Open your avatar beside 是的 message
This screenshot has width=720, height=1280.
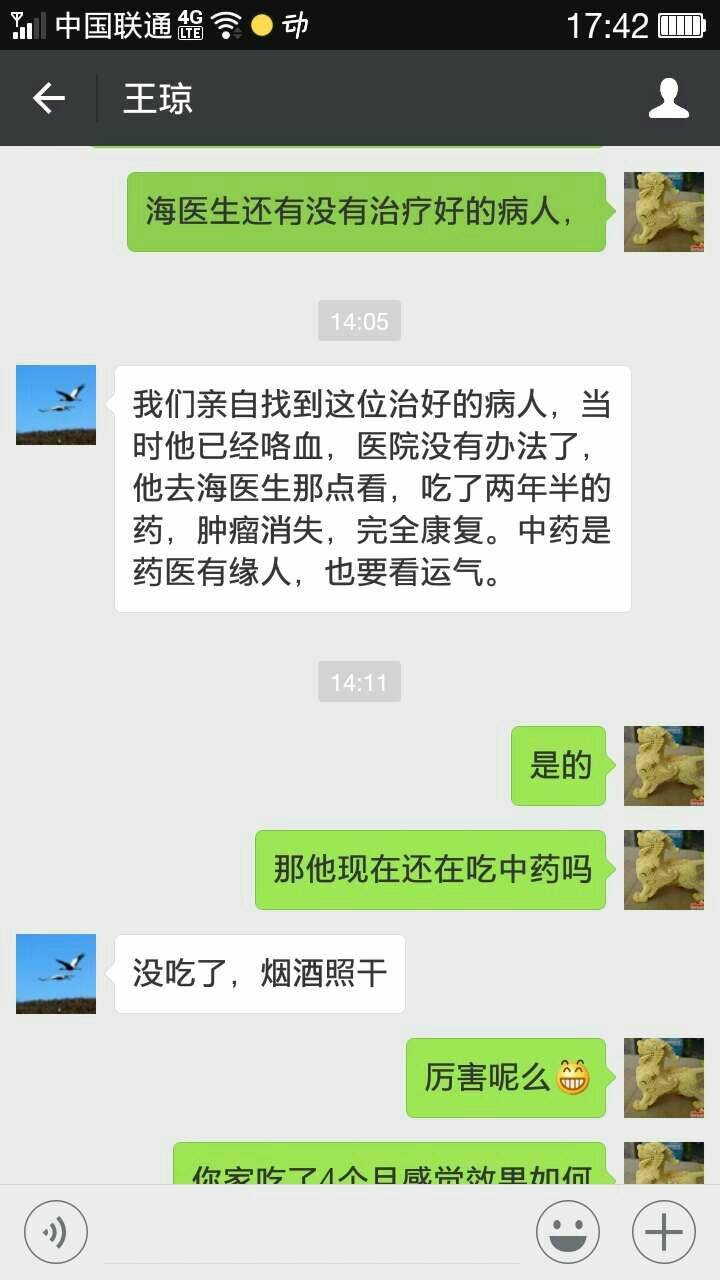click(663, 766)
